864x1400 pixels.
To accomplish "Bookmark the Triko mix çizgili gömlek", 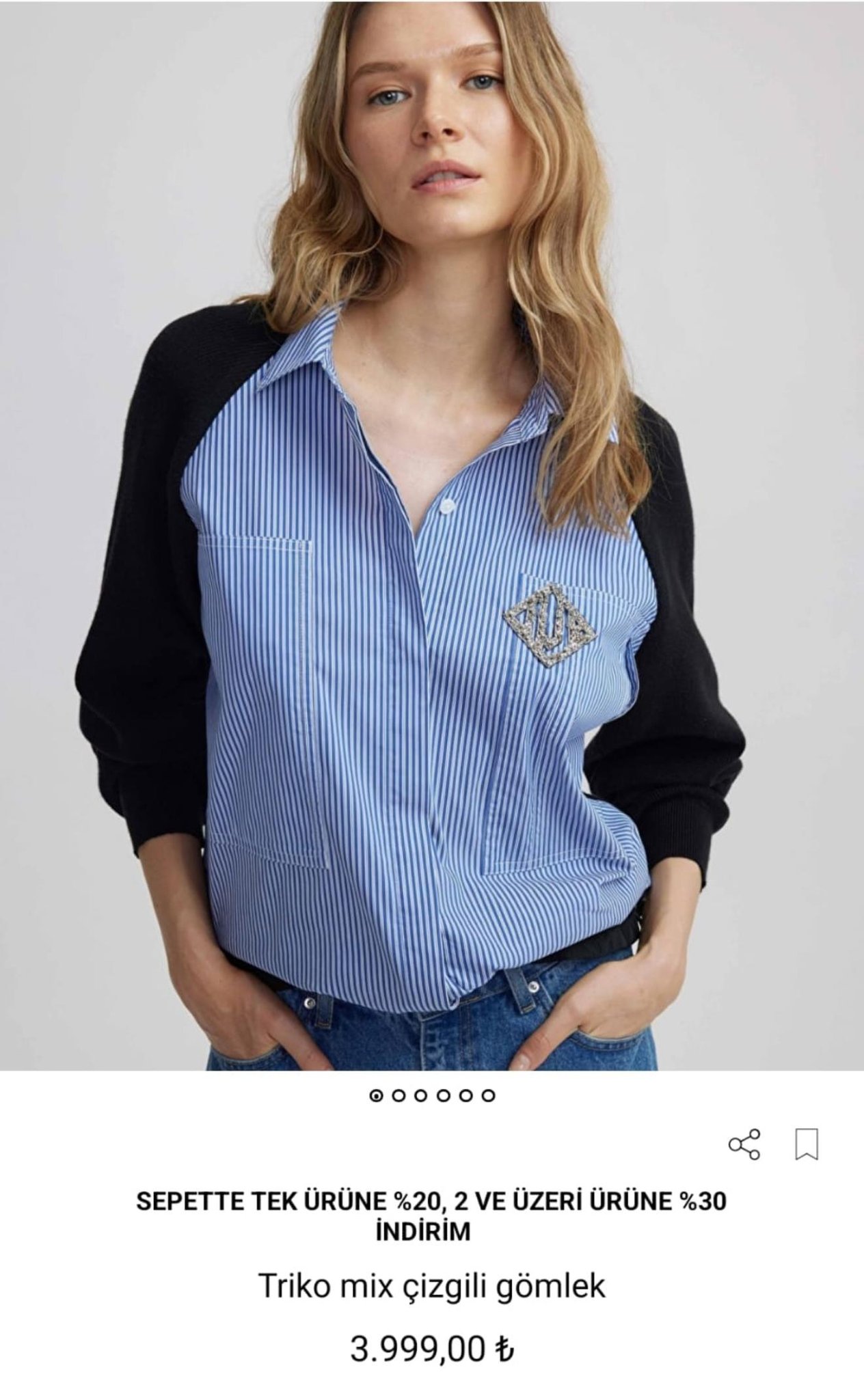I will pyautogui.click(x=807, y=1144).
